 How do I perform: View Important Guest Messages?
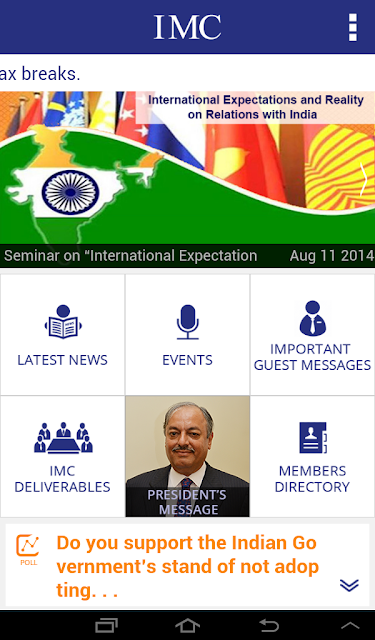312,334
